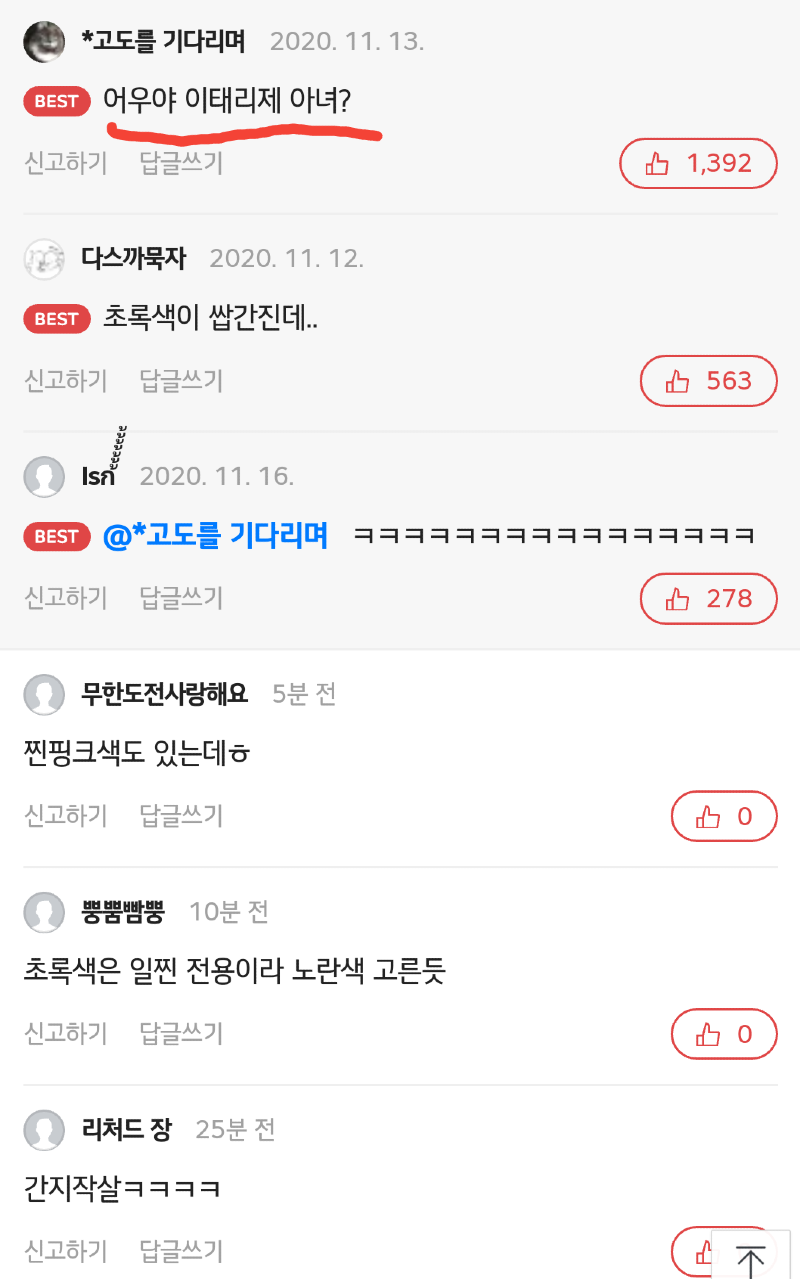Image resolution: width=800 pixels, height=1279 pixels.
Task: Like the ㅋㅋㅋ comment with 278 likes
Action: coord(708,599)
